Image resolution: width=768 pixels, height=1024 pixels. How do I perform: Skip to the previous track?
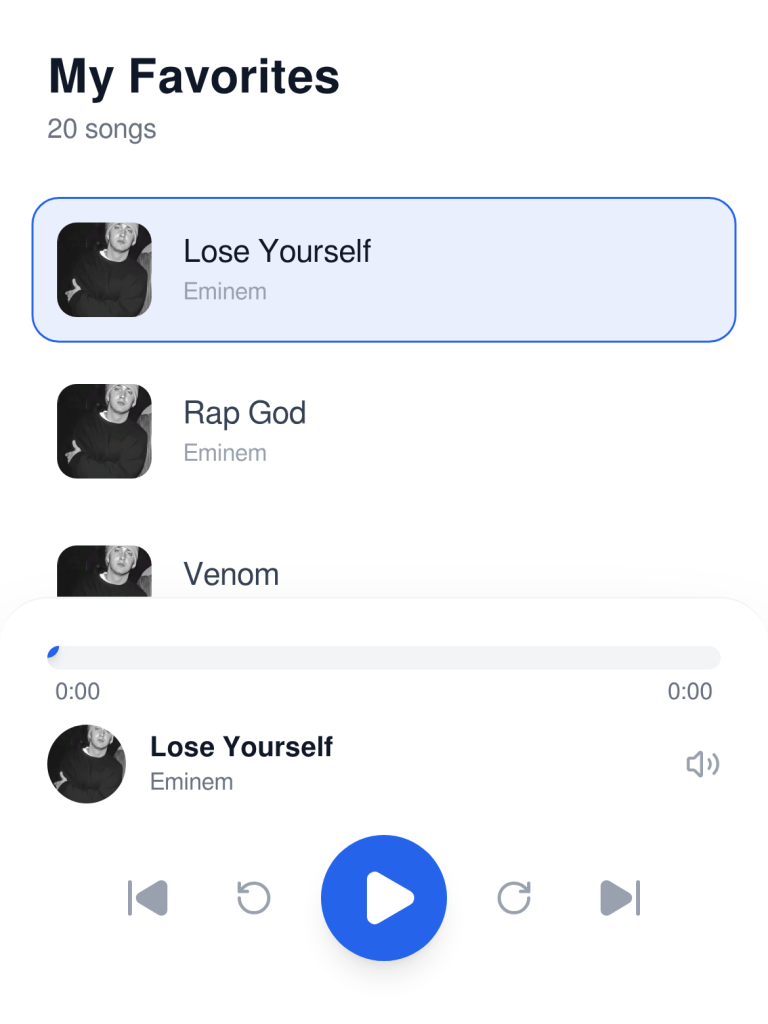[148, 897]
